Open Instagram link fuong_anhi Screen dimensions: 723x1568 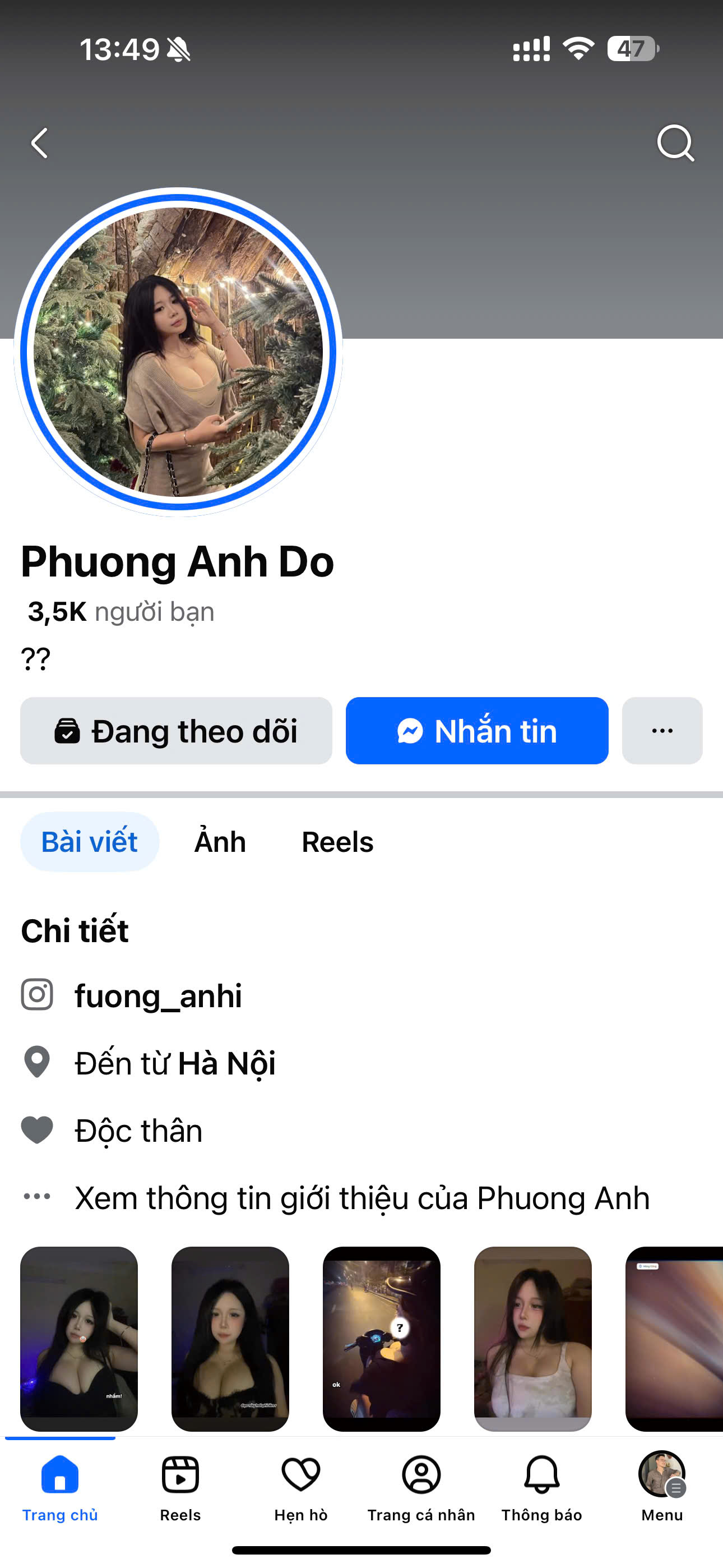tap(157, 996)
